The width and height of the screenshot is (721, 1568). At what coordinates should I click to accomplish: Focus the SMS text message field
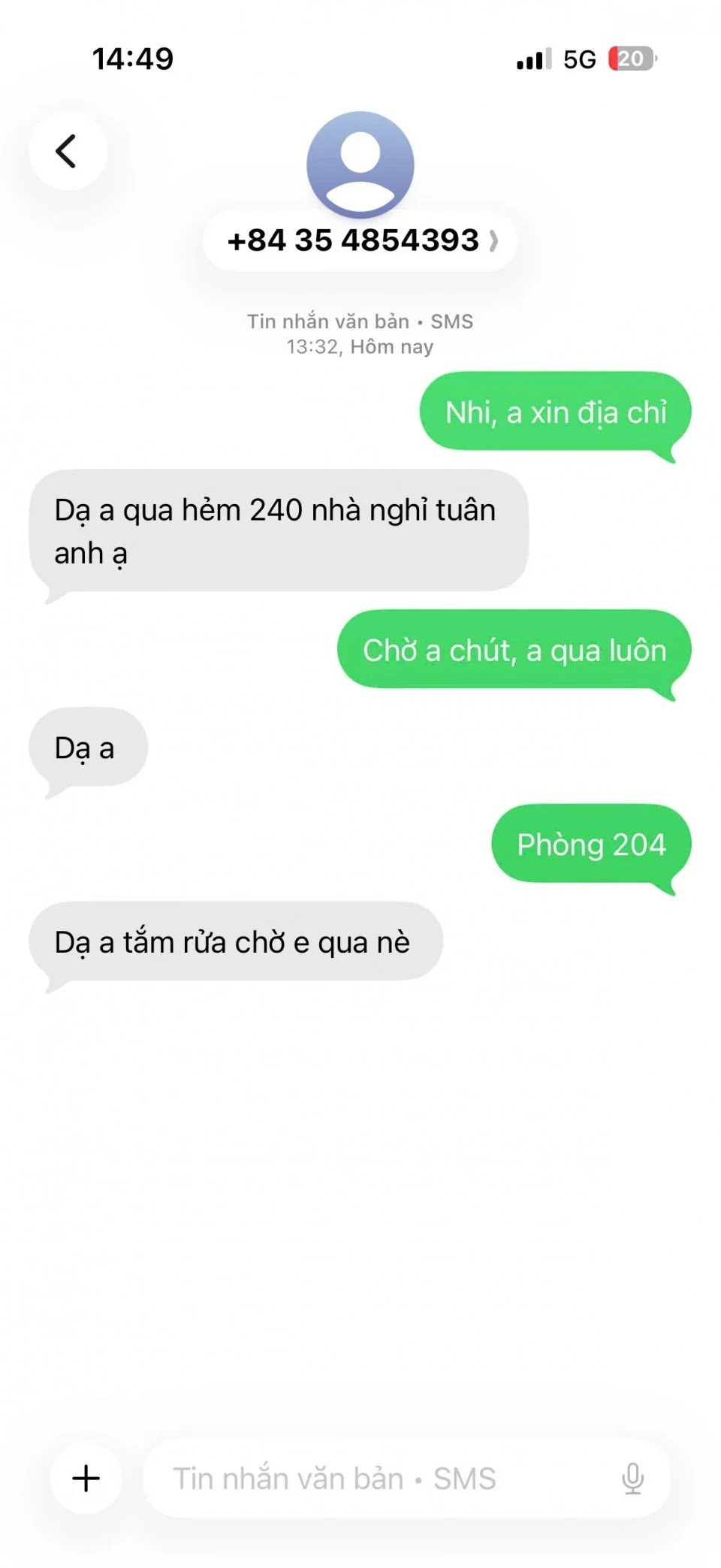click(376, 1478)
